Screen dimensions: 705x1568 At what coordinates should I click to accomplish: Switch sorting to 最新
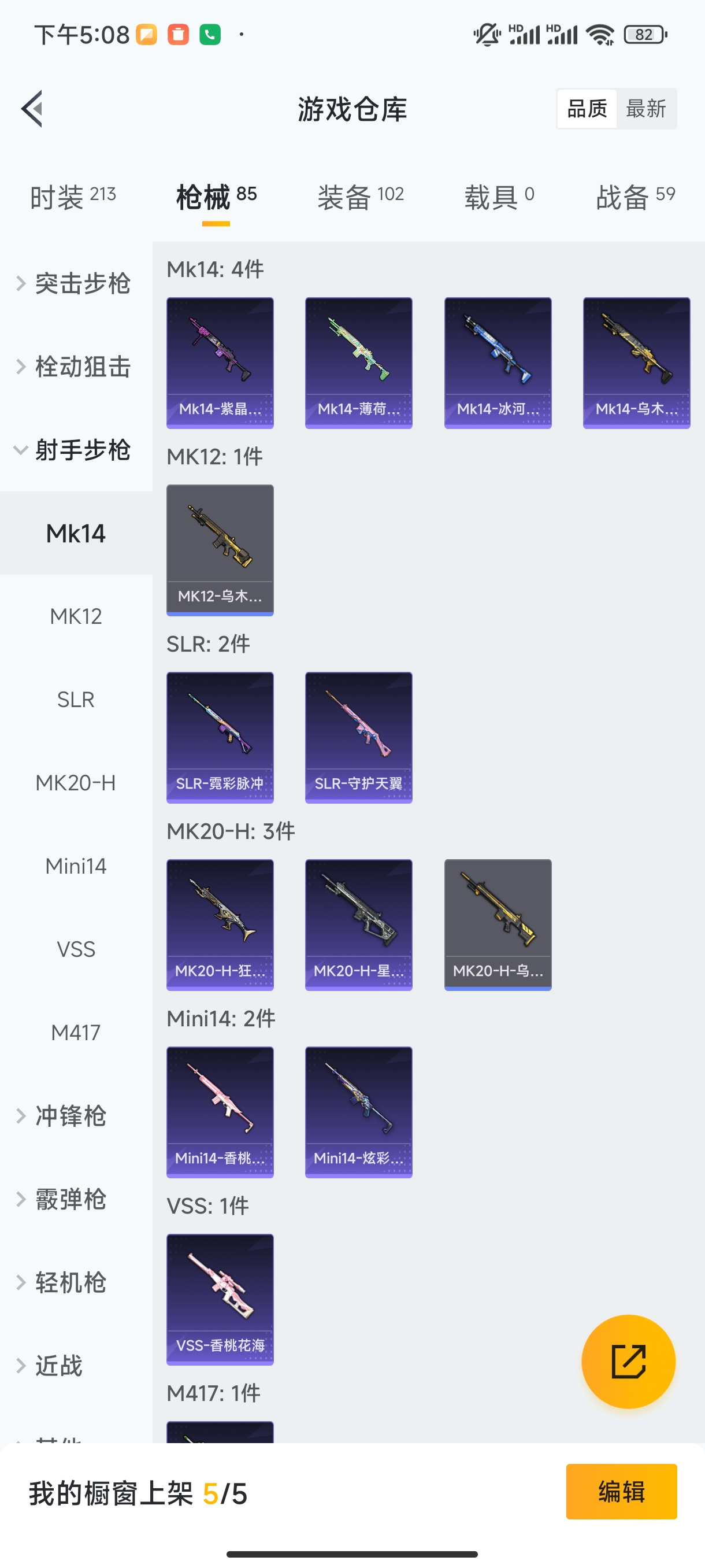(x=647, y=108)
